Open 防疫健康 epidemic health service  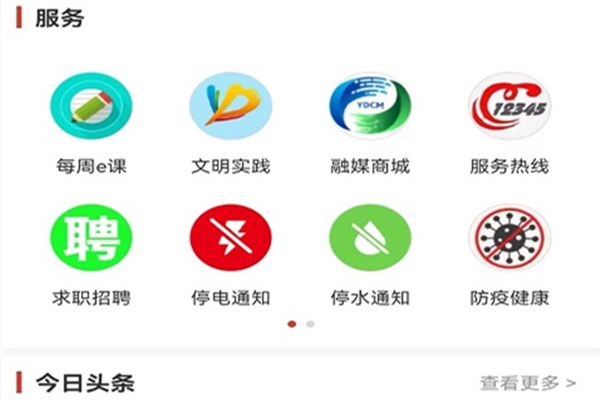point(509,239)
